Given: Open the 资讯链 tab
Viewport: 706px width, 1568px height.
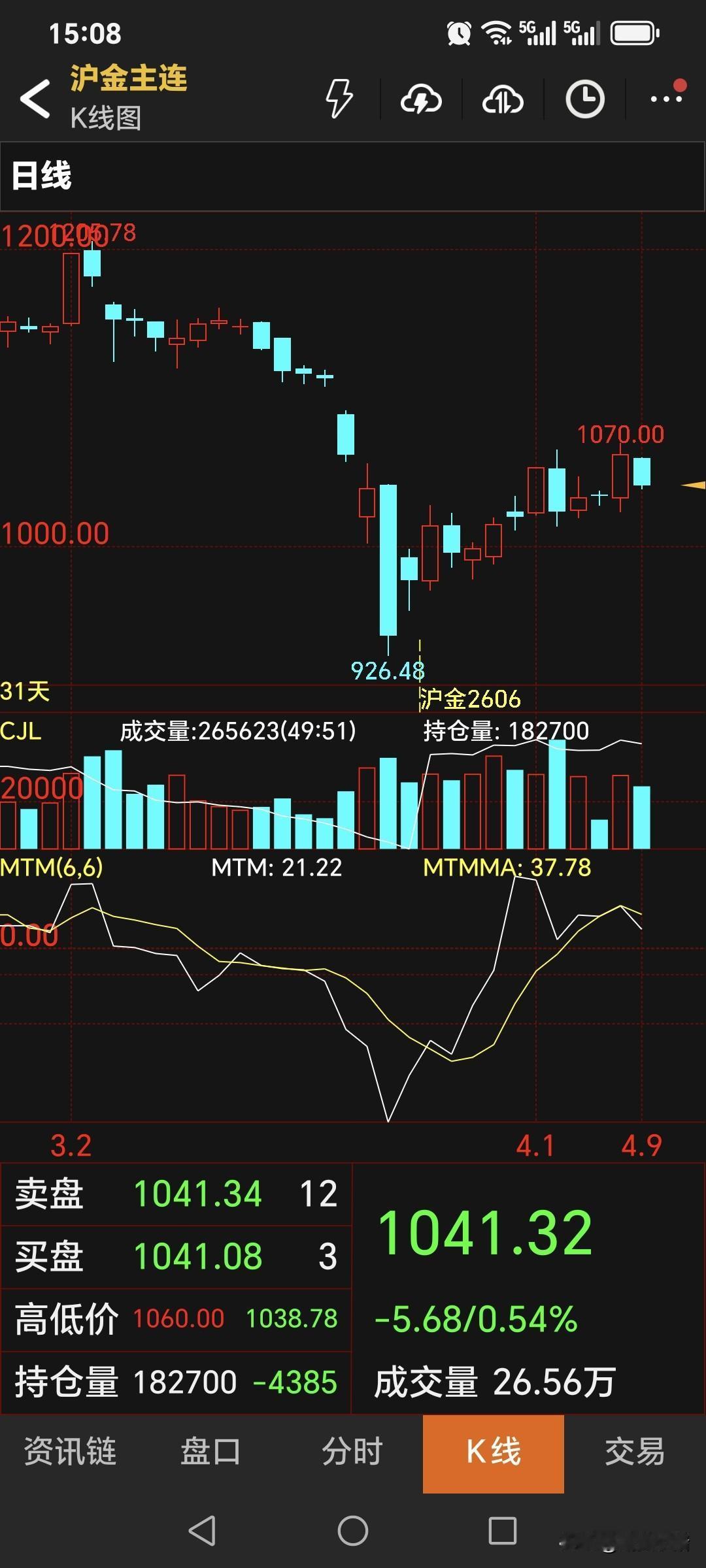Looking at the screenshot, I should (x=69, y=1453).
